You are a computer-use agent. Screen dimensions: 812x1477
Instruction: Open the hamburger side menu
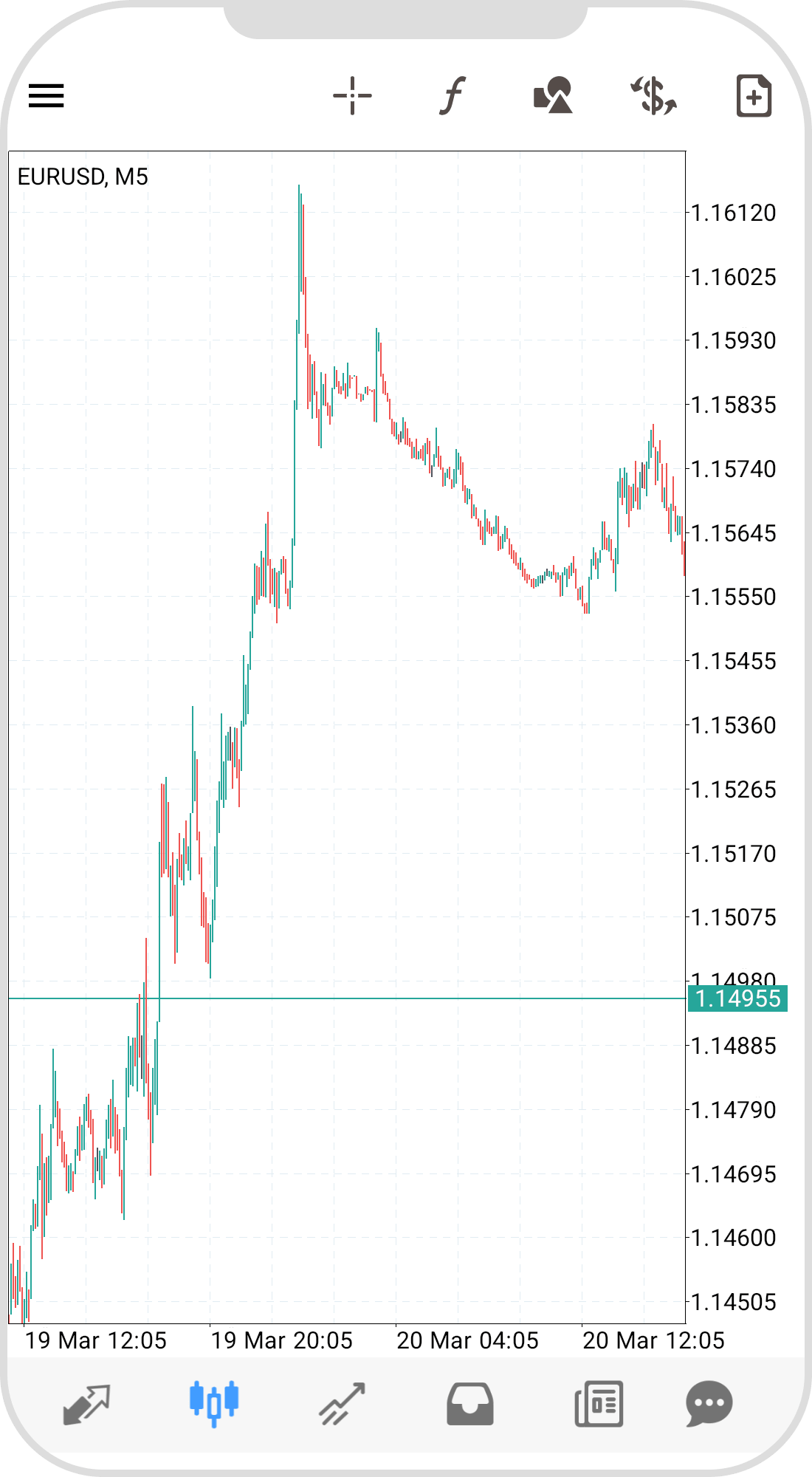[47, 95]
